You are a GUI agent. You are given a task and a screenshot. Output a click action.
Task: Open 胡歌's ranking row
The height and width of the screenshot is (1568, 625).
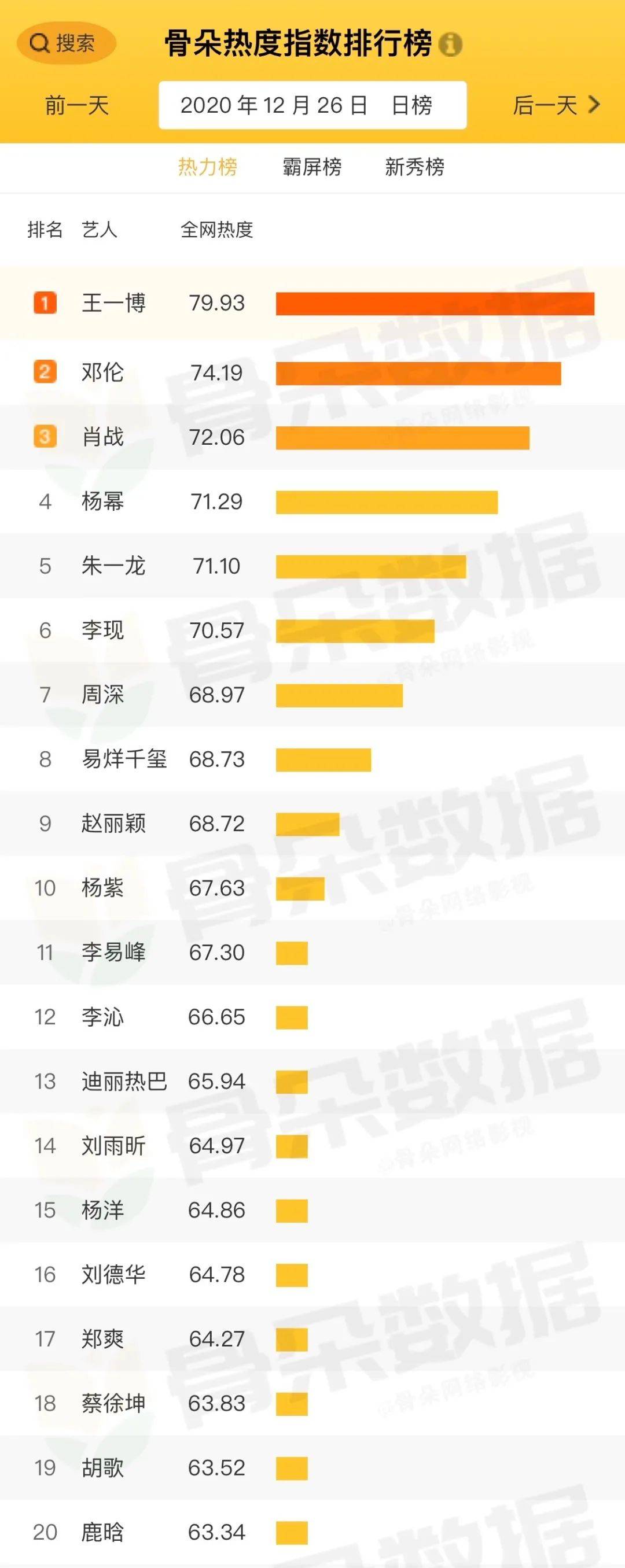[312, 1467]
